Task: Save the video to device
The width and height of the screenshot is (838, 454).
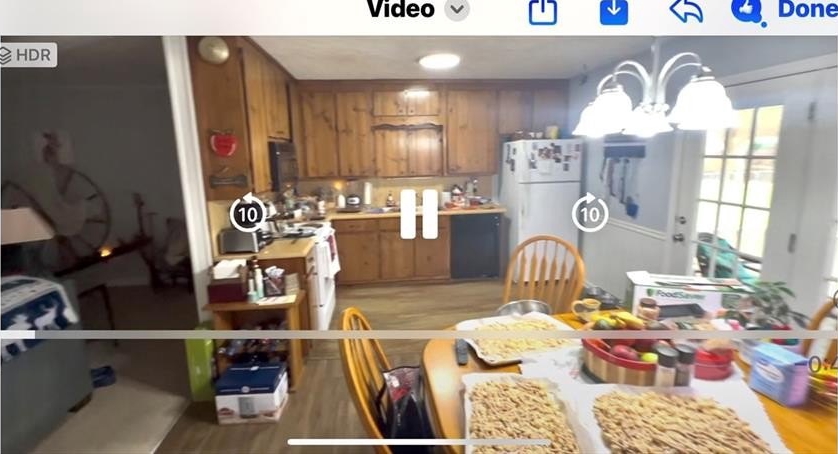Action: (612, 11)
